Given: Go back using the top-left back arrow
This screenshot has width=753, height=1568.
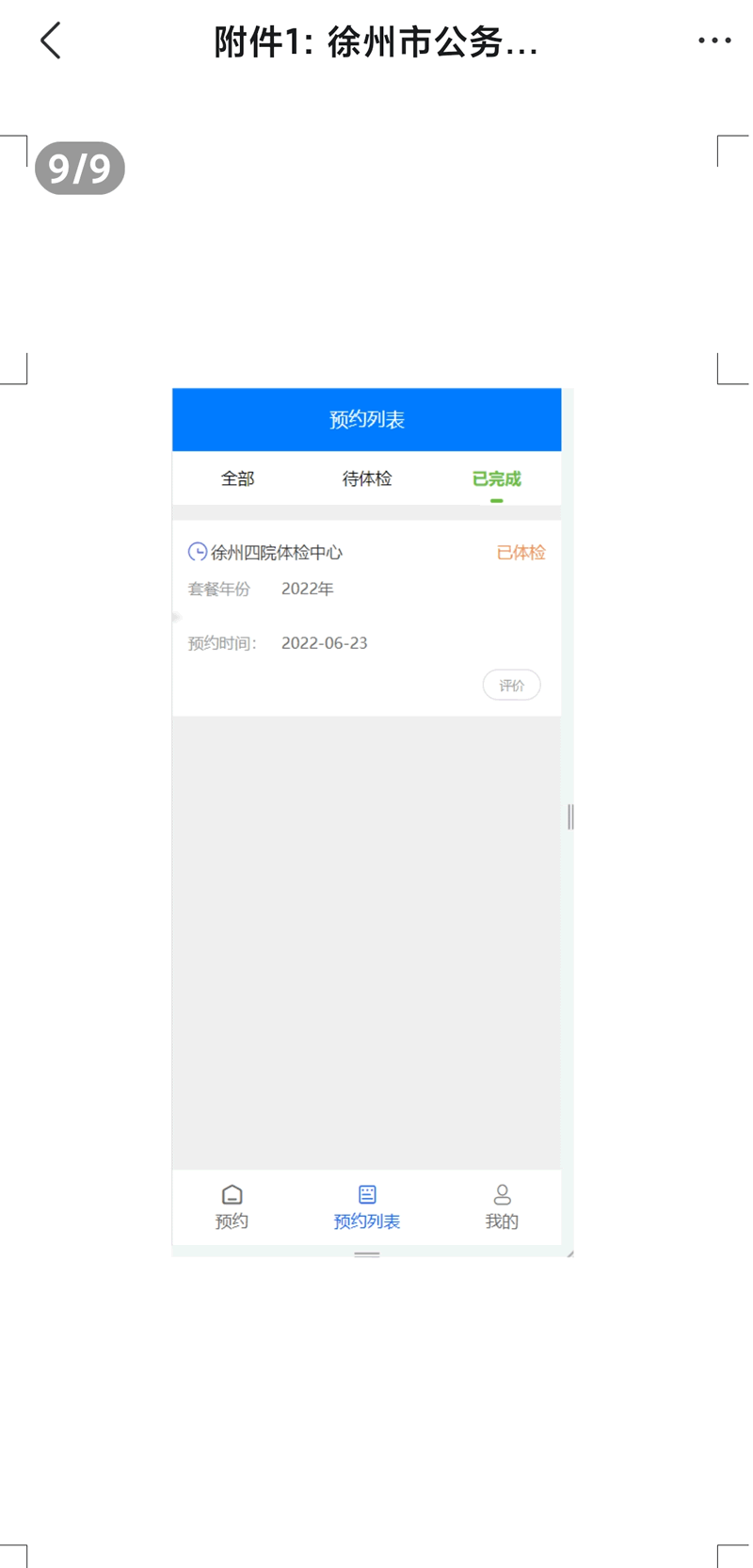Looking at the screenshot, I should (49, 41).
